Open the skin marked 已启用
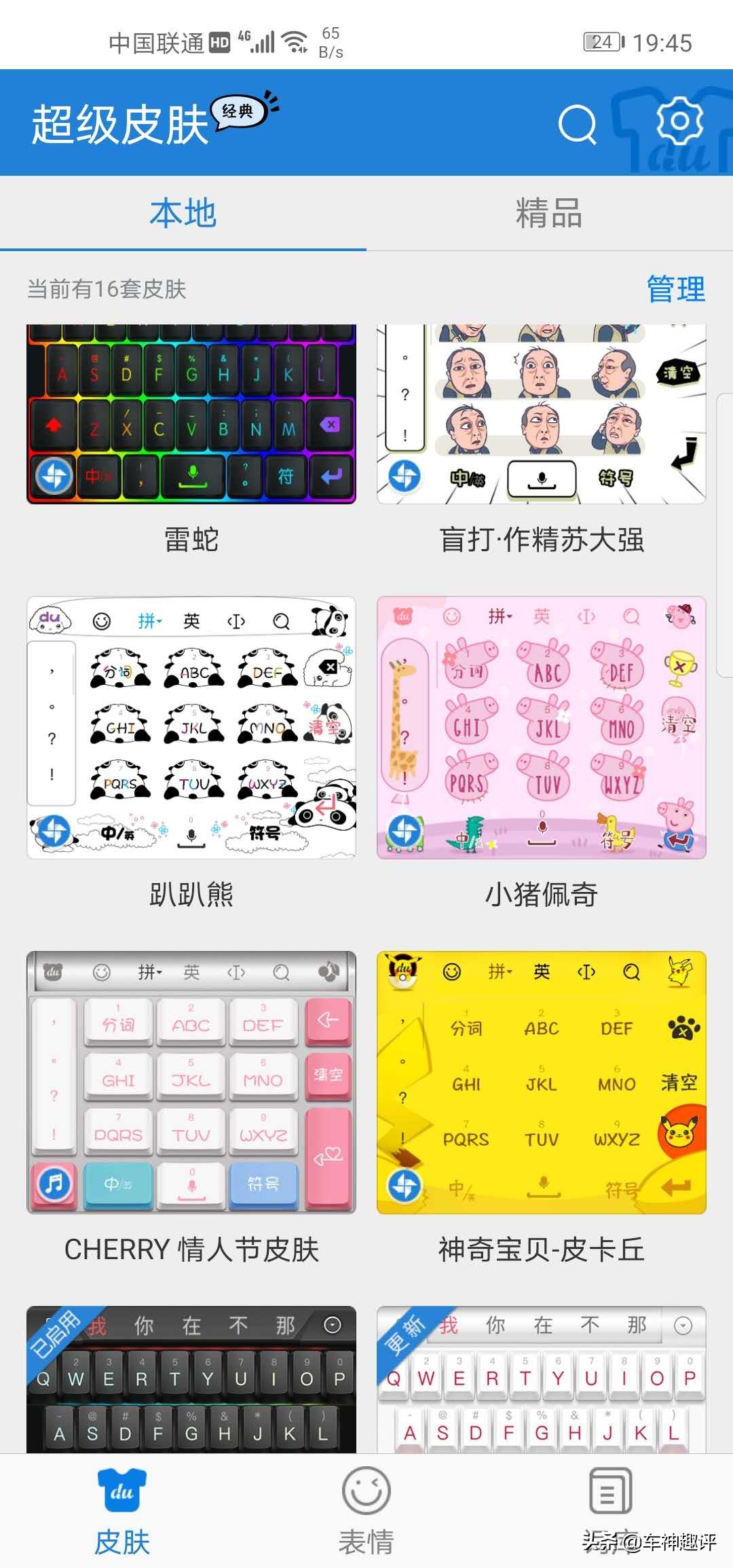Screen dimensions: 733x1568 191,1379
